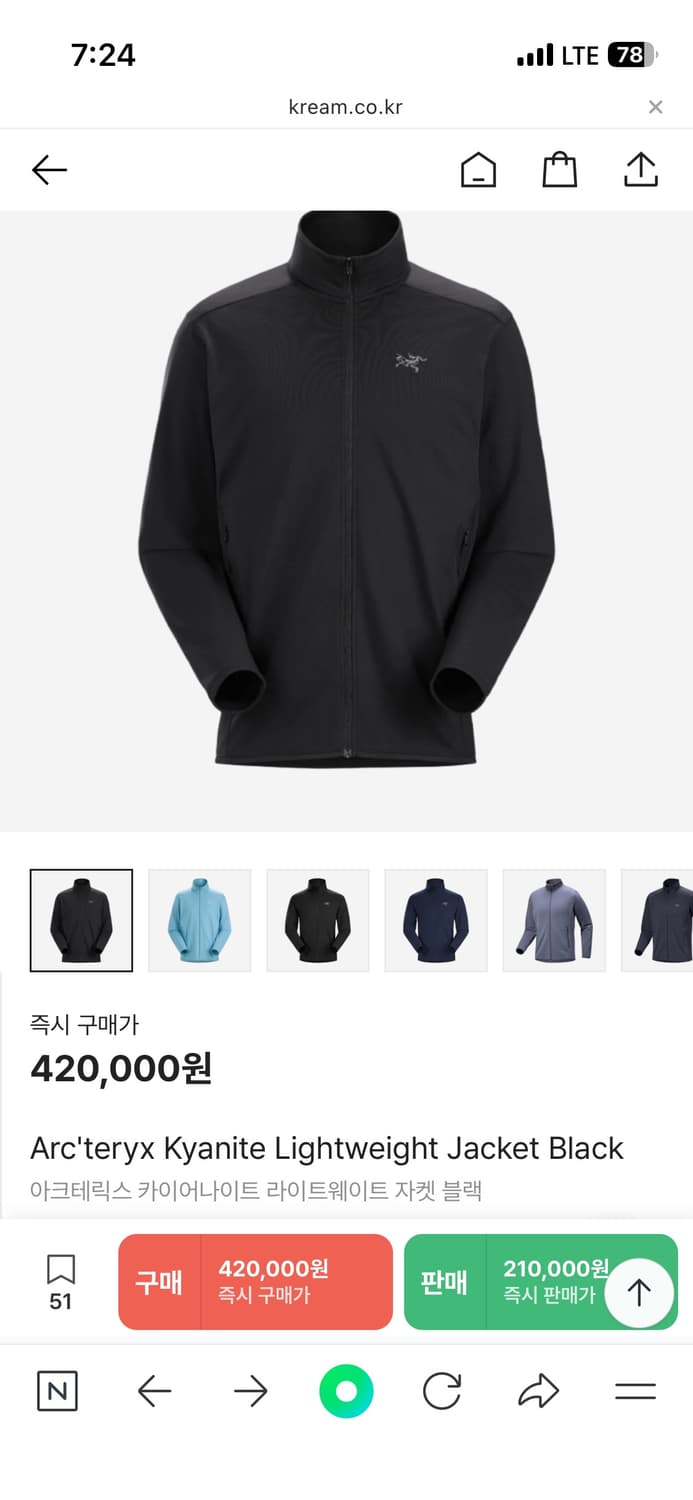Select the light blue jacket thumbnail
This screenshot has height=1500, width=693.
[x=200, y=920]
